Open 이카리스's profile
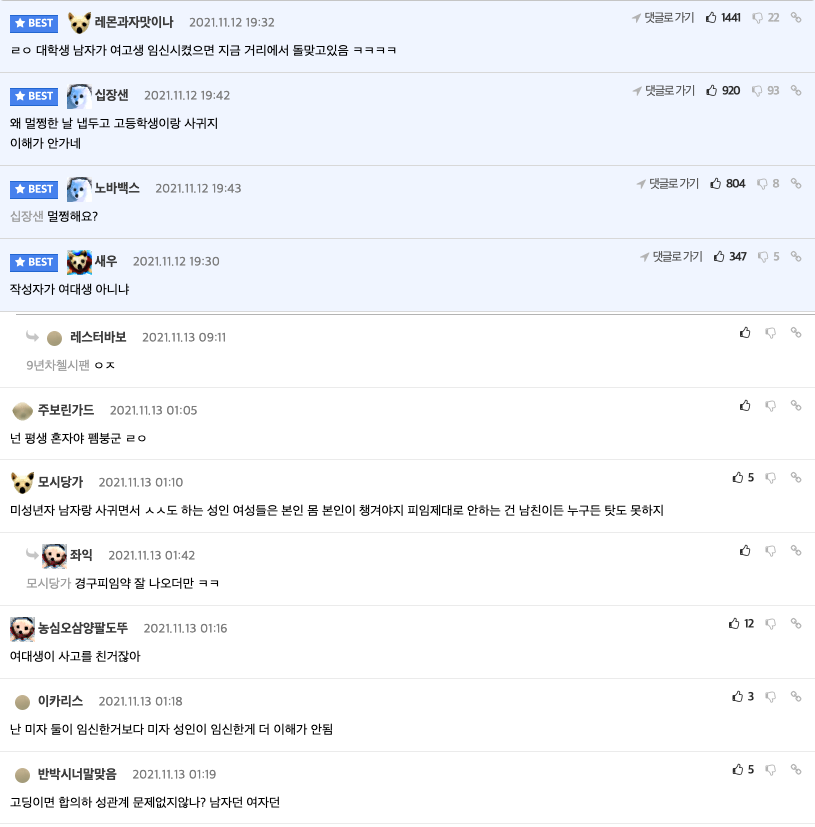The height and width of the screenshot is (827, 815). (x=60, y=701)
